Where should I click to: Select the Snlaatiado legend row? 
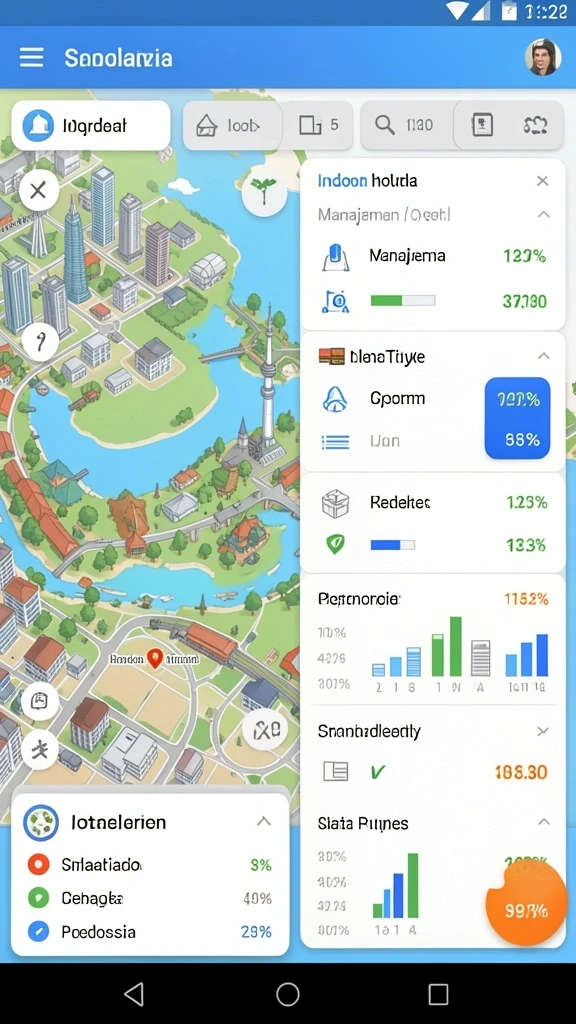pyautogui.click(x=150, y=865)
